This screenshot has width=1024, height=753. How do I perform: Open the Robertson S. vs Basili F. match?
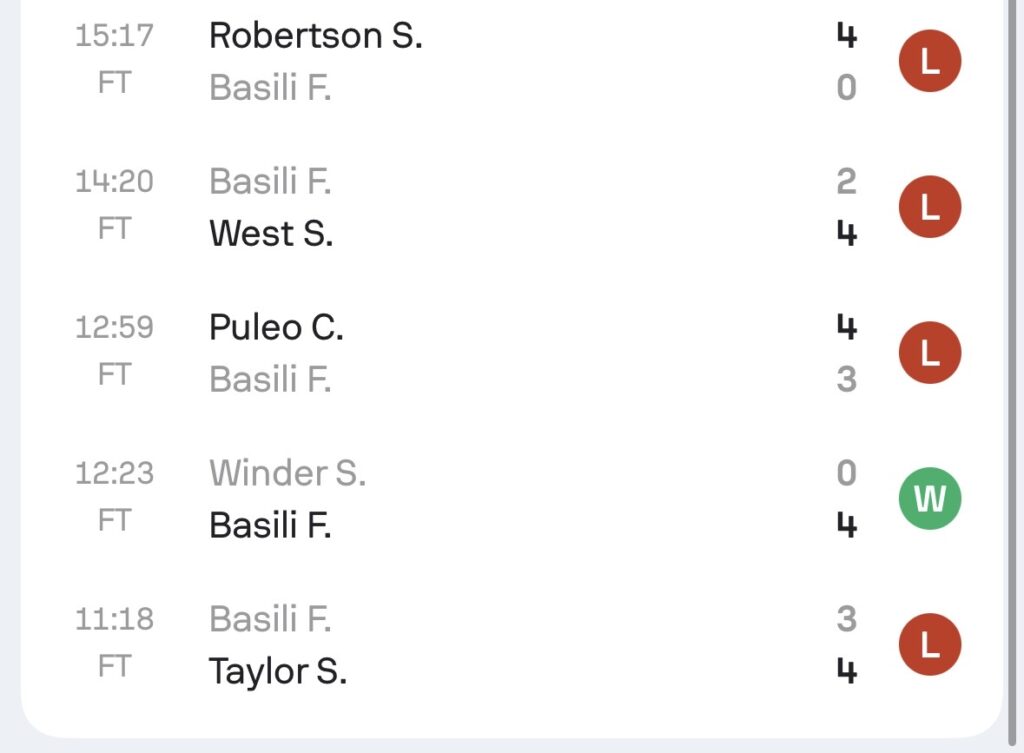tap(512, 61)
